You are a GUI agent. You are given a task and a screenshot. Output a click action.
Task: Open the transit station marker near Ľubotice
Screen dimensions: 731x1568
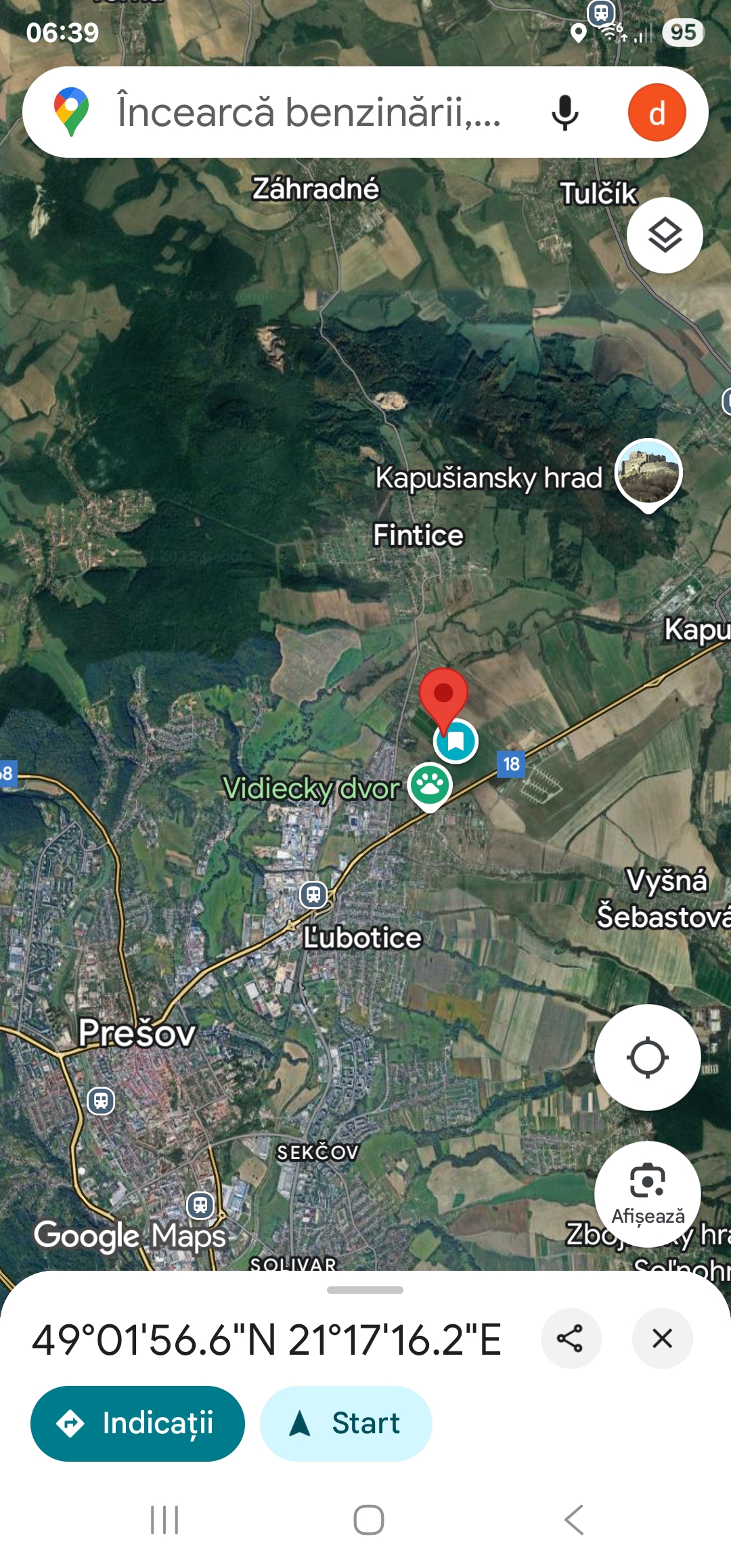coord(313,895)
